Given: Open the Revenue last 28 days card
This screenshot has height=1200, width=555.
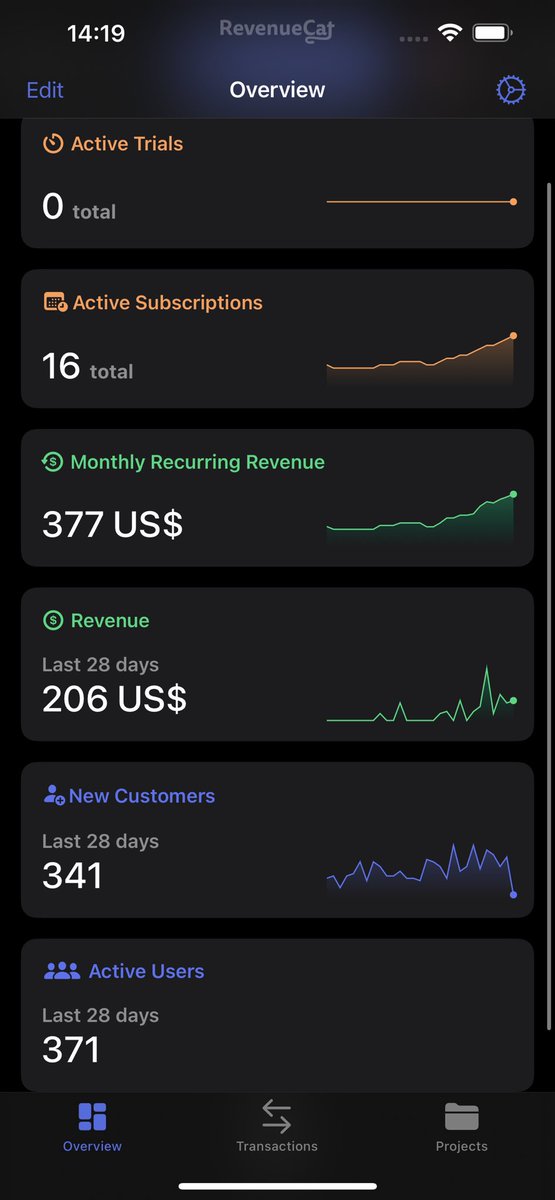Looking at the screenshot, I should tap(277, 664).
